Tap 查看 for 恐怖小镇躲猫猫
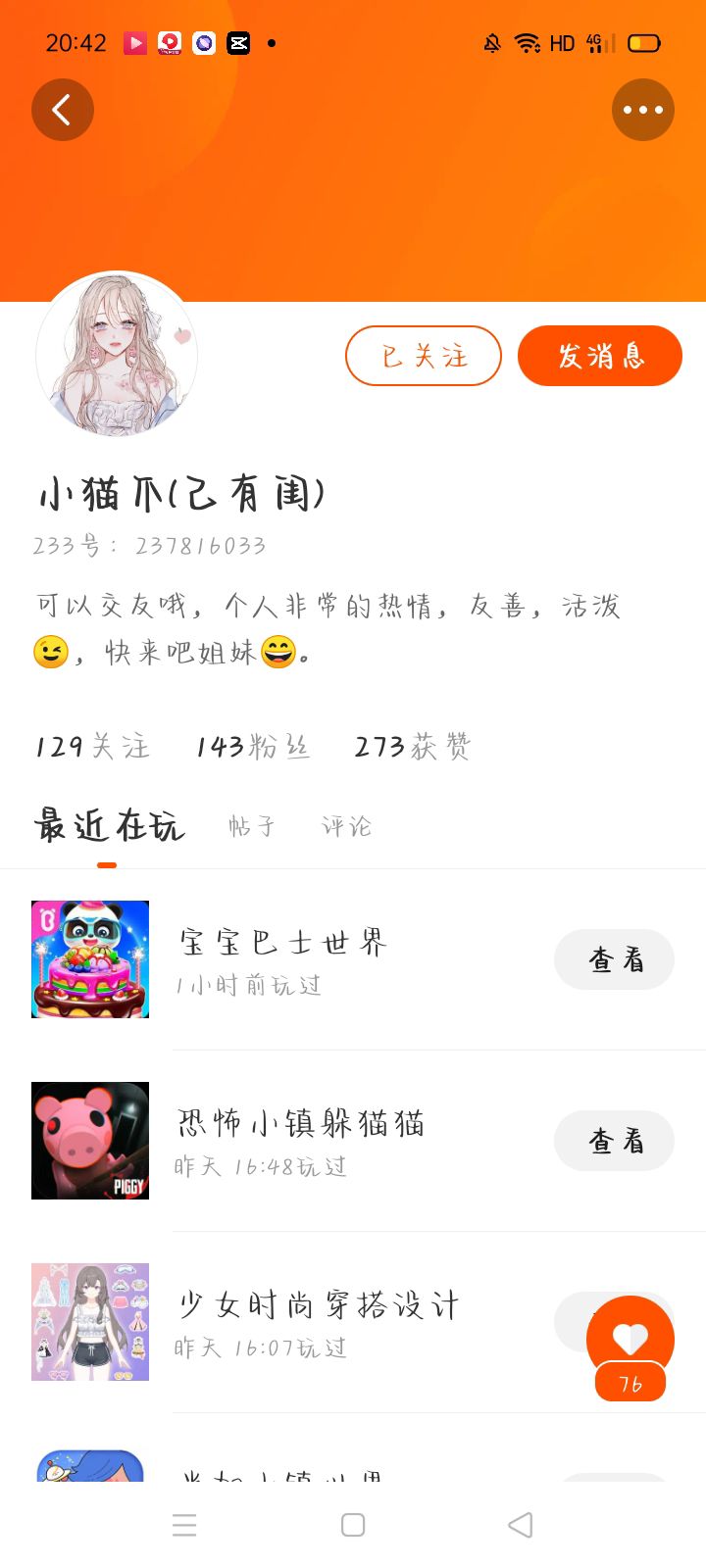The height and width of the screenshot is (1568, 706). pyautogui.click(x=614, y=1141)
